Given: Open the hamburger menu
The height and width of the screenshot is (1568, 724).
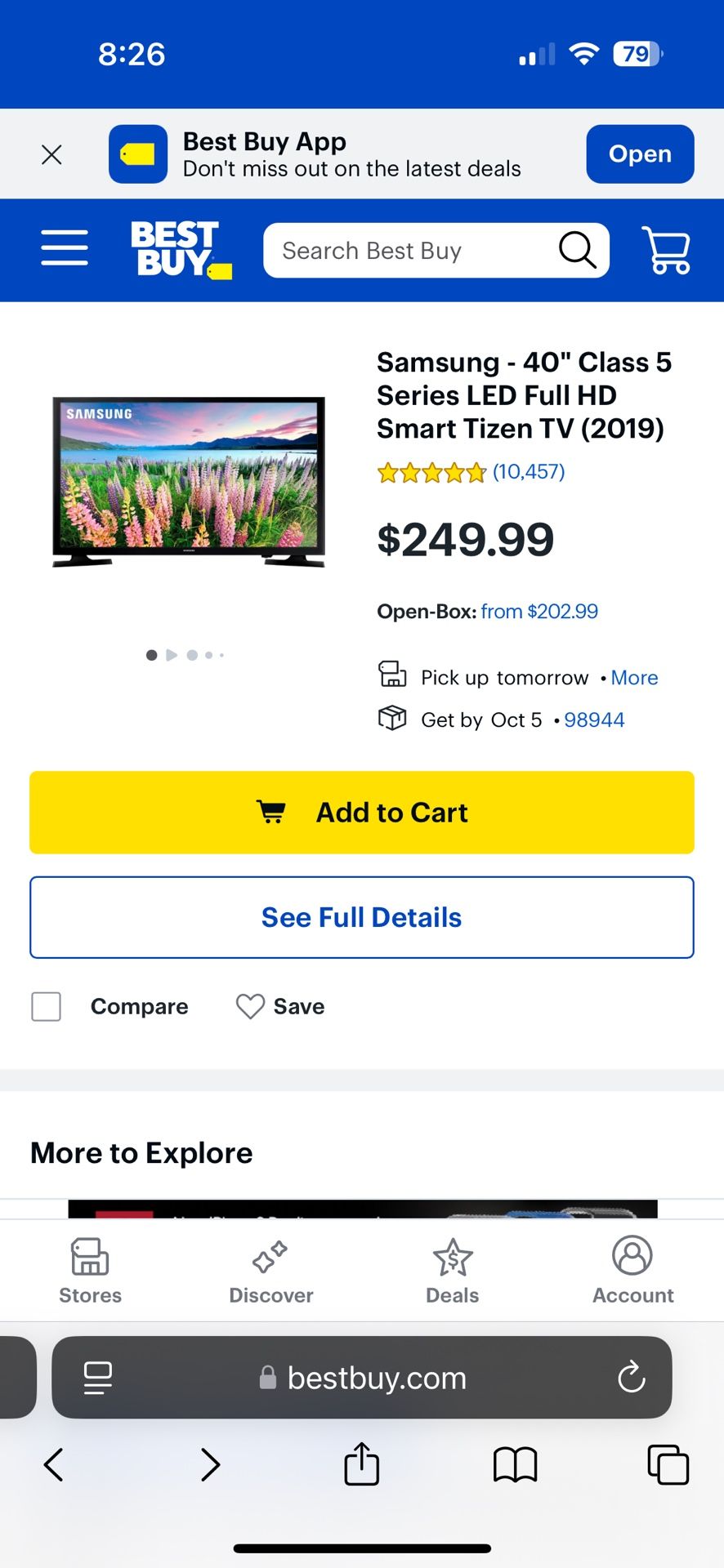Looking at the screenshot, I should coord(65,248).
